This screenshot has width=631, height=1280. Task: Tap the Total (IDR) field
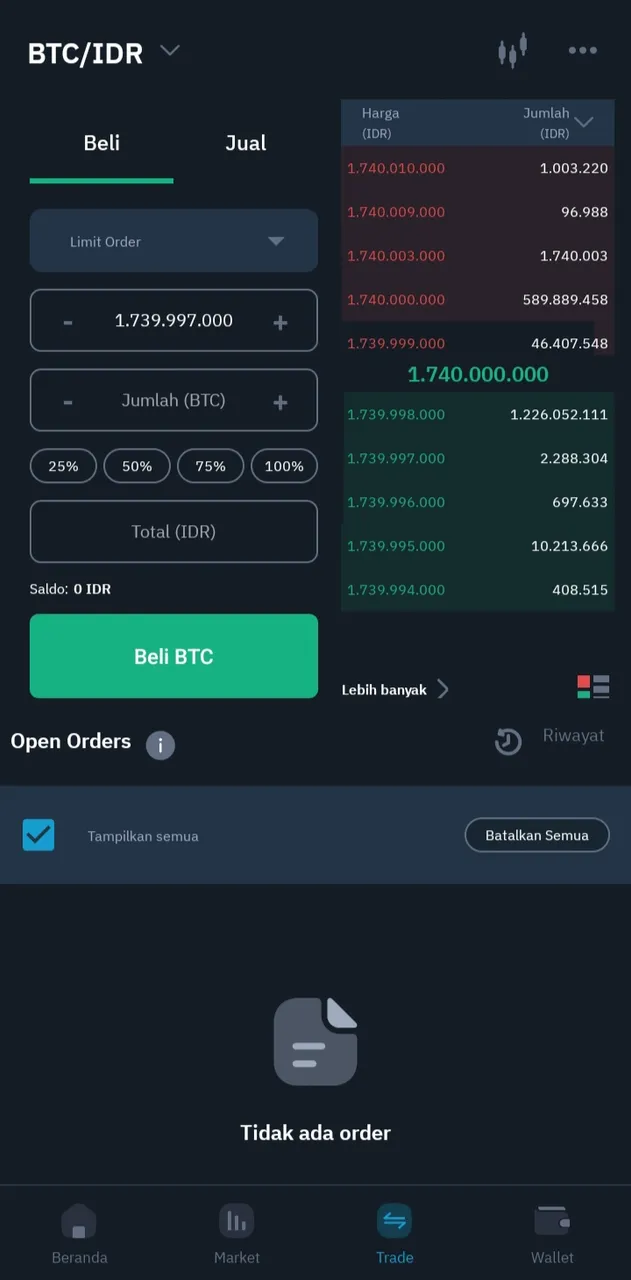click(x=174, y=532)
